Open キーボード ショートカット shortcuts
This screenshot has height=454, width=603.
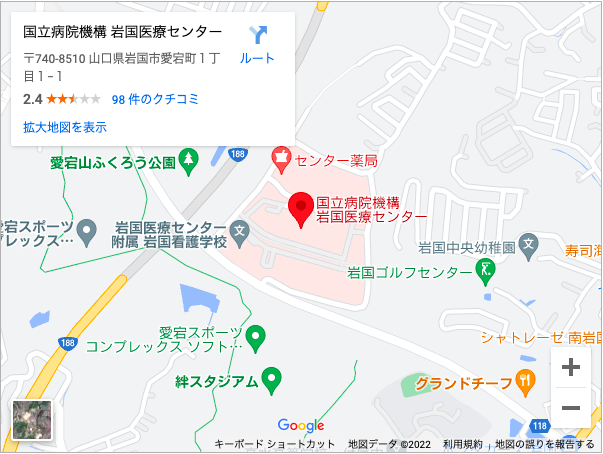pyautogui.click(x=274, y=444)
